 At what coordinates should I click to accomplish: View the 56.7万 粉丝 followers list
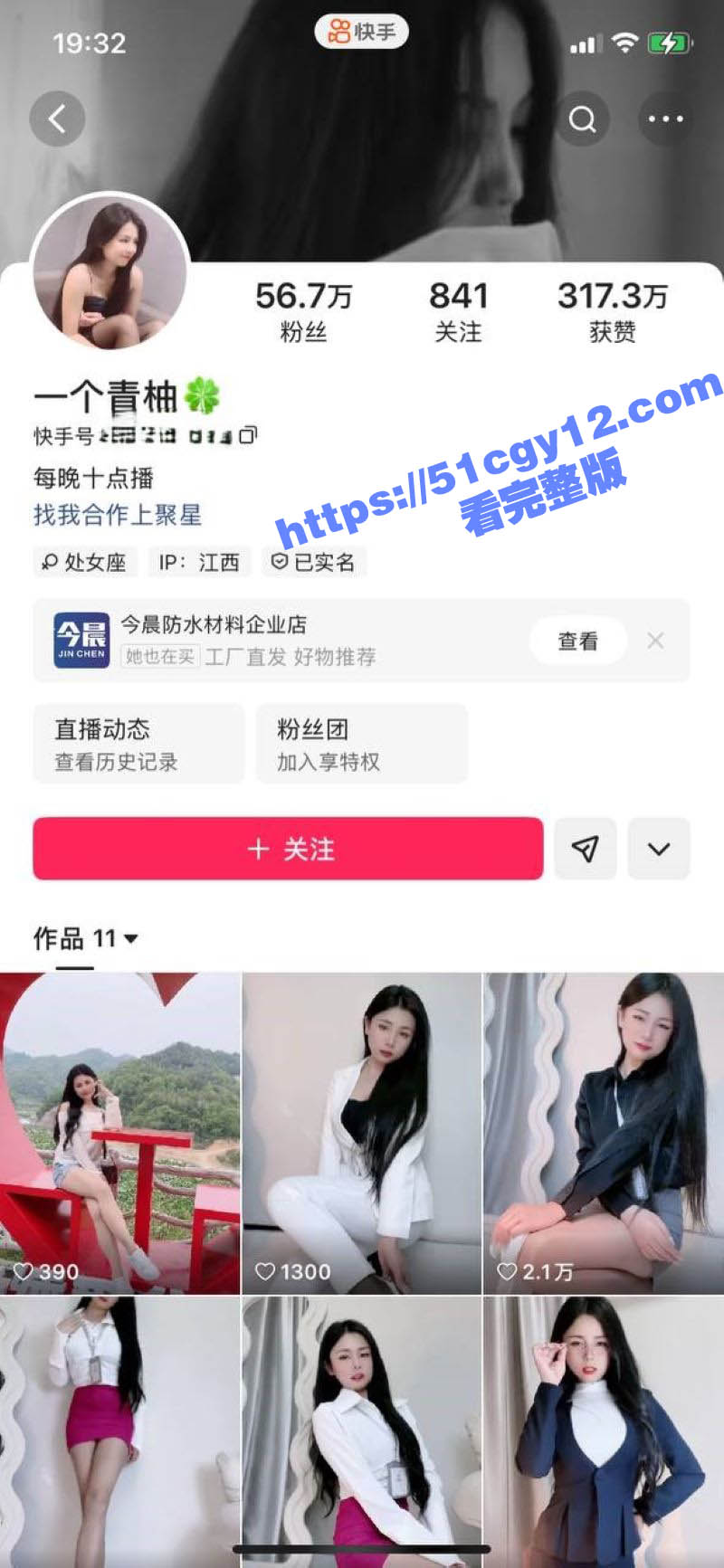pyautogui.click(x=303, y=310)
